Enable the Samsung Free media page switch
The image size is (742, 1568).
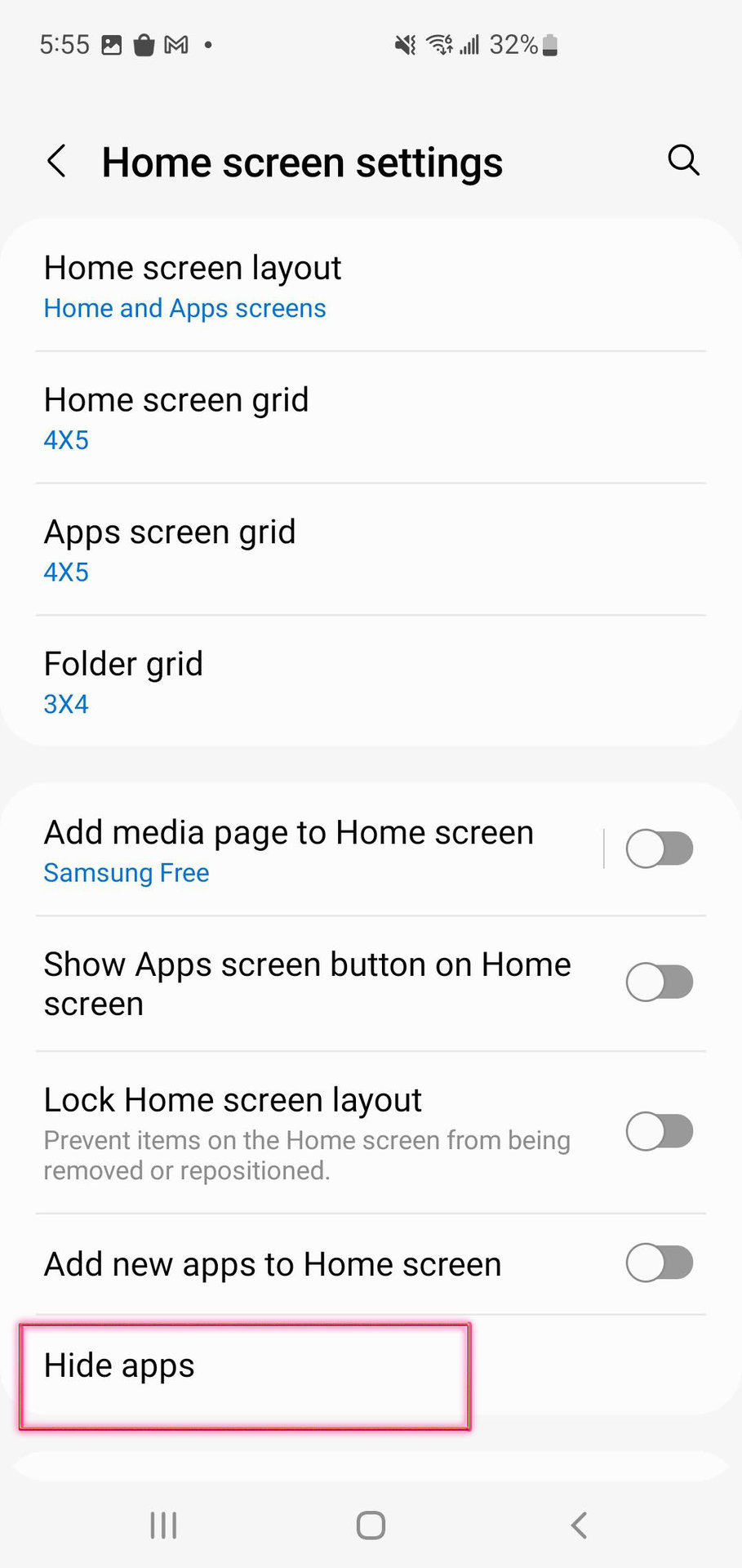pos(659,849)
